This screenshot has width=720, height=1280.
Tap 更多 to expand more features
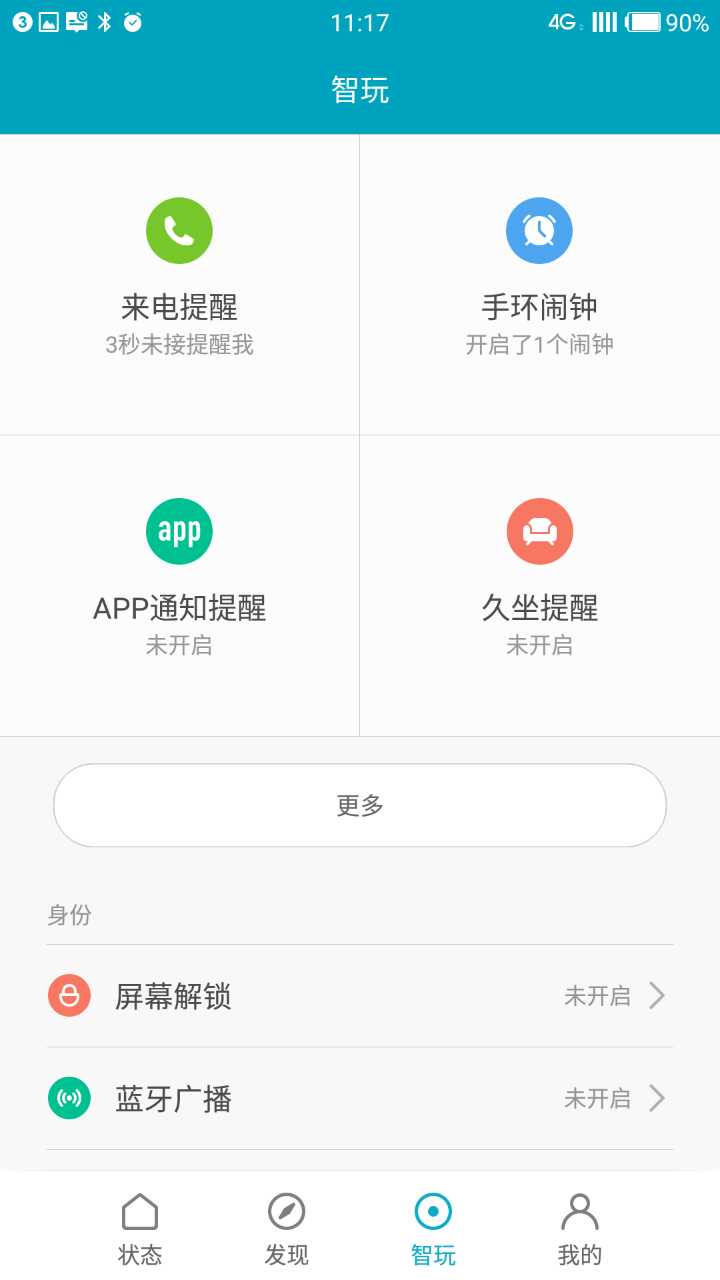(x=359, y=805)
